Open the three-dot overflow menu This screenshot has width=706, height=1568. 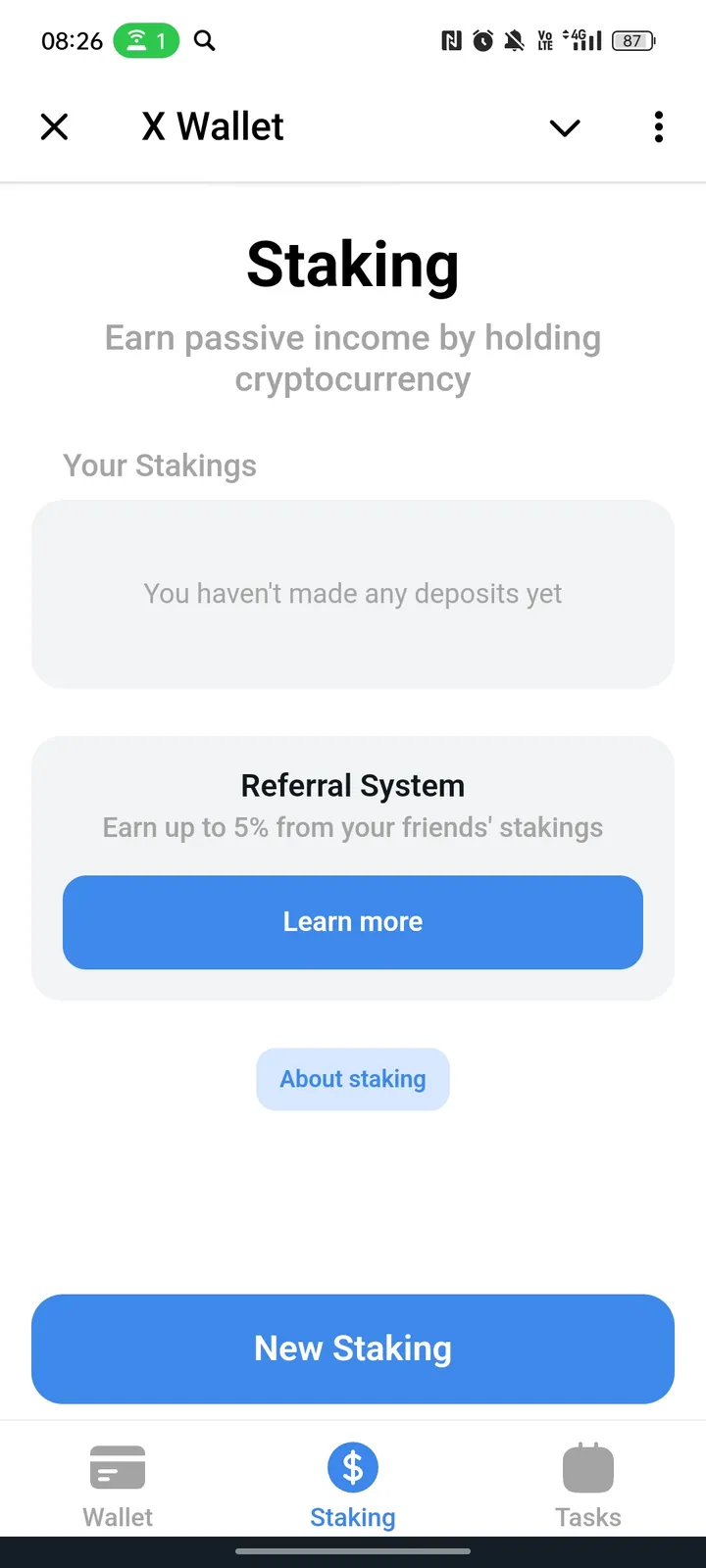pyautogui.click(x=658, y=126)
